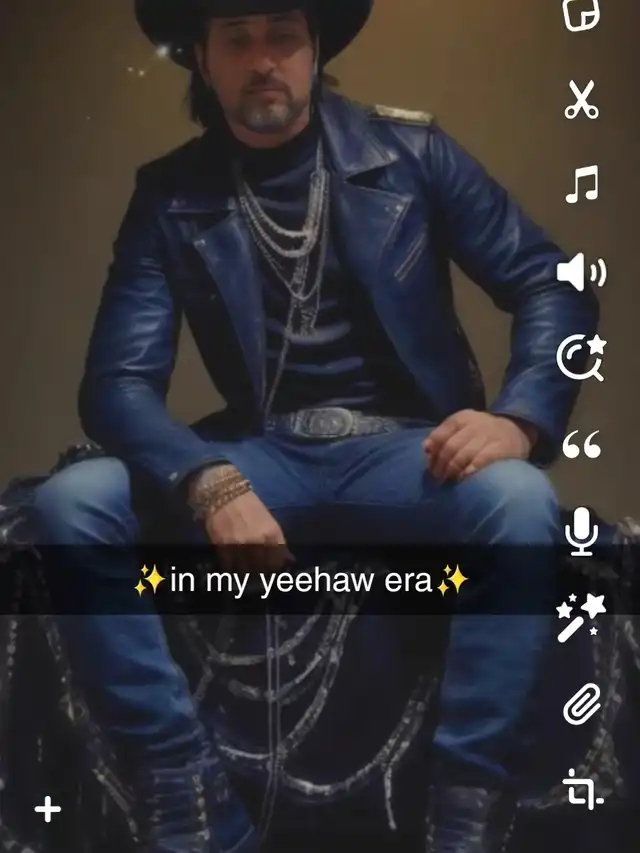Mute the snap's sound
The width and height of the screenshot is (640, 853).
(x=581, y=272)
